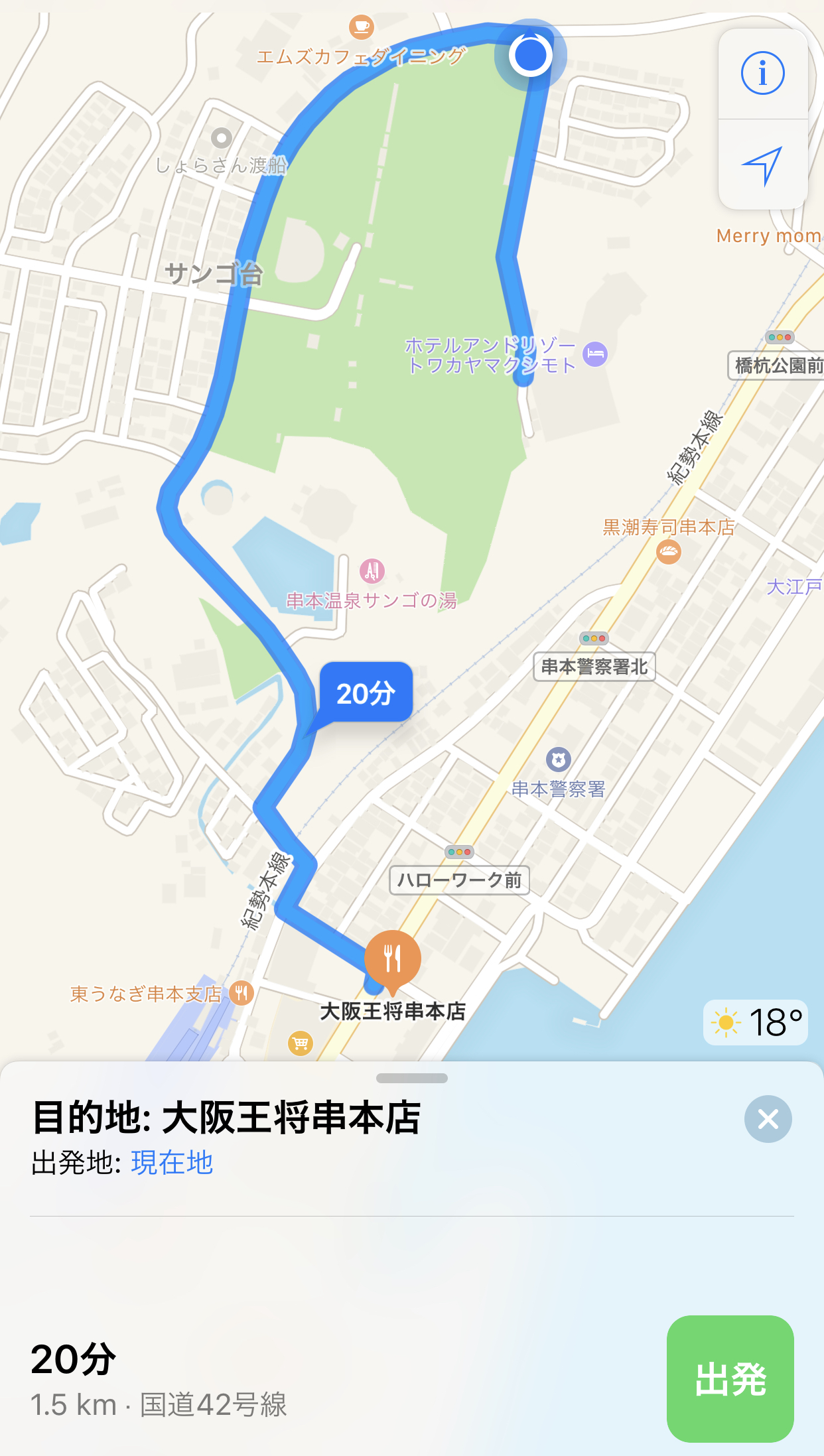The width and height of the screenshot is (824, 1456).
Task: Select the しょらさん渡船 map marker
Action: pyautogui.click(x=222, y=138)
